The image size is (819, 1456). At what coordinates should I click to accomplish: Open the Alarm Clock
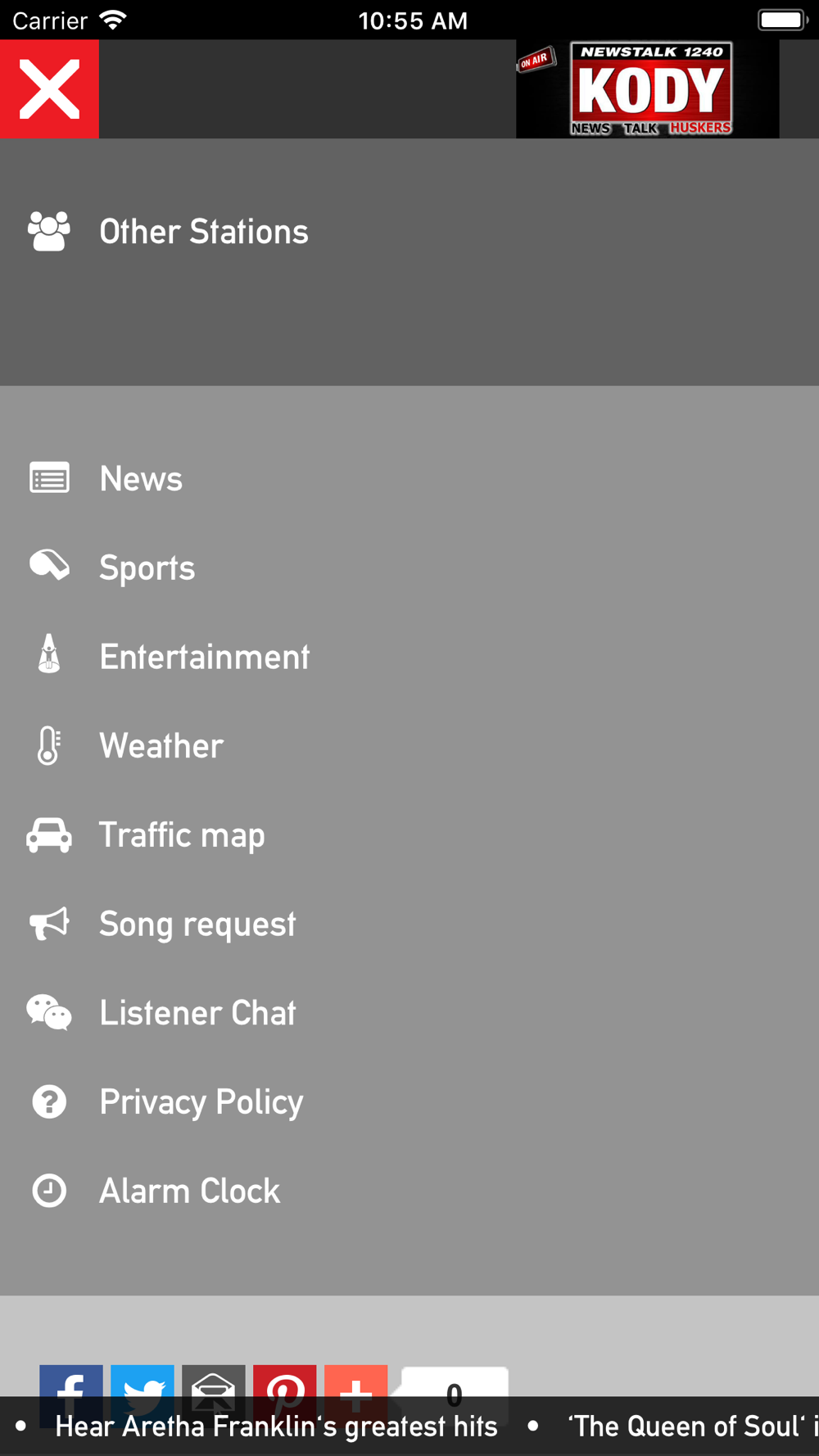(409, 1191)
